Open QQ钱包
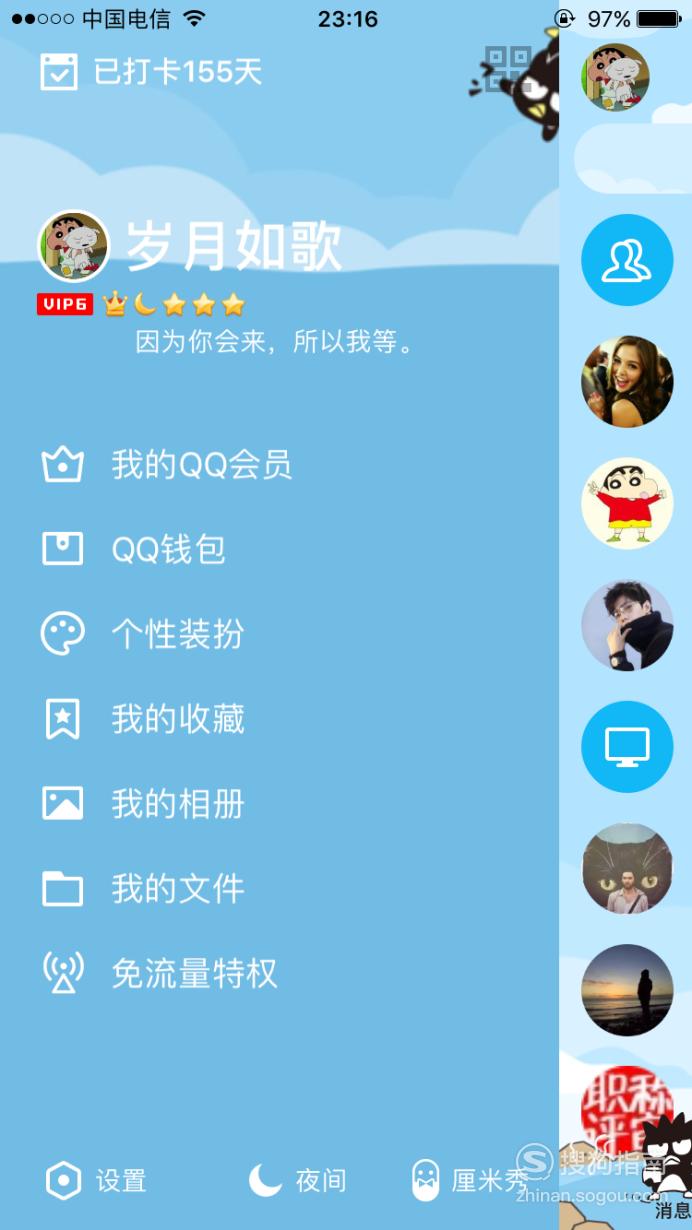Image resolution: width=692 pixels, height=1230 pixels. tap(133, 549)
